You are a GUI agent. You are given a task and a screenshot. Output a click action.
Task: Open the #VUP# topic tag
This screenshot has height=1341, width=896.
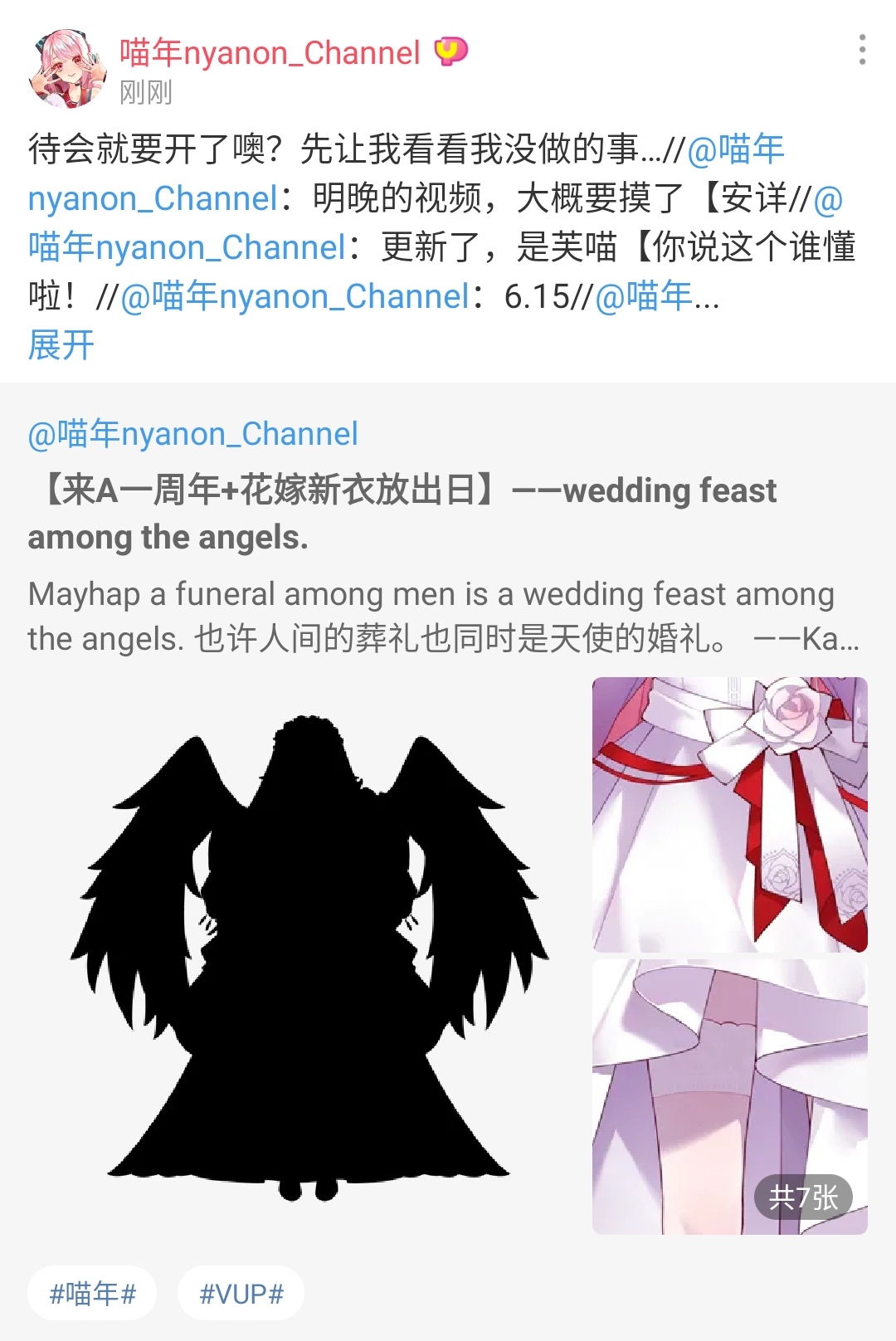coord(241,1293)
